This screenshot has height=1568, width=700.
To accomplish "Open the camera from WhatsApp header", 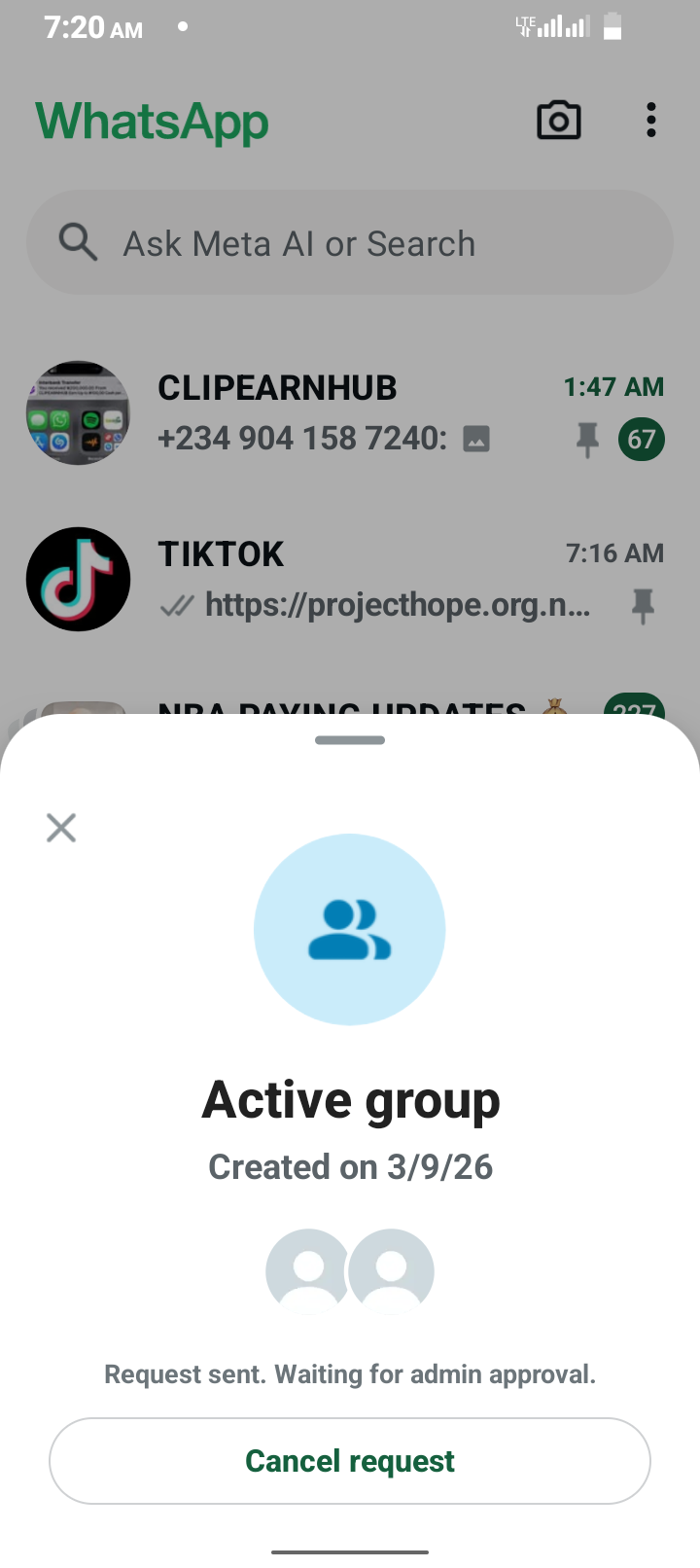I will pyautogui.click(x=558, y=122).
